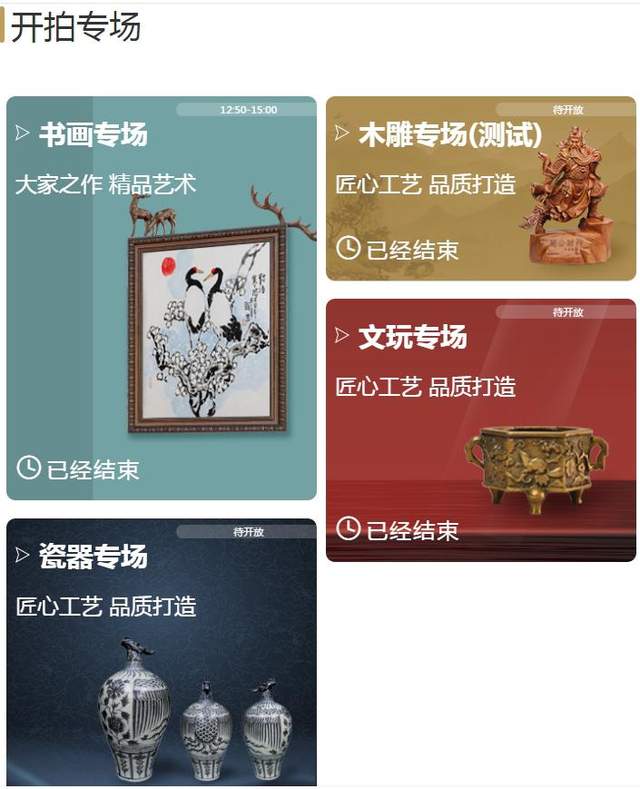
Task: Open the 文玩专场 auction card
Action: click(480, 430)
